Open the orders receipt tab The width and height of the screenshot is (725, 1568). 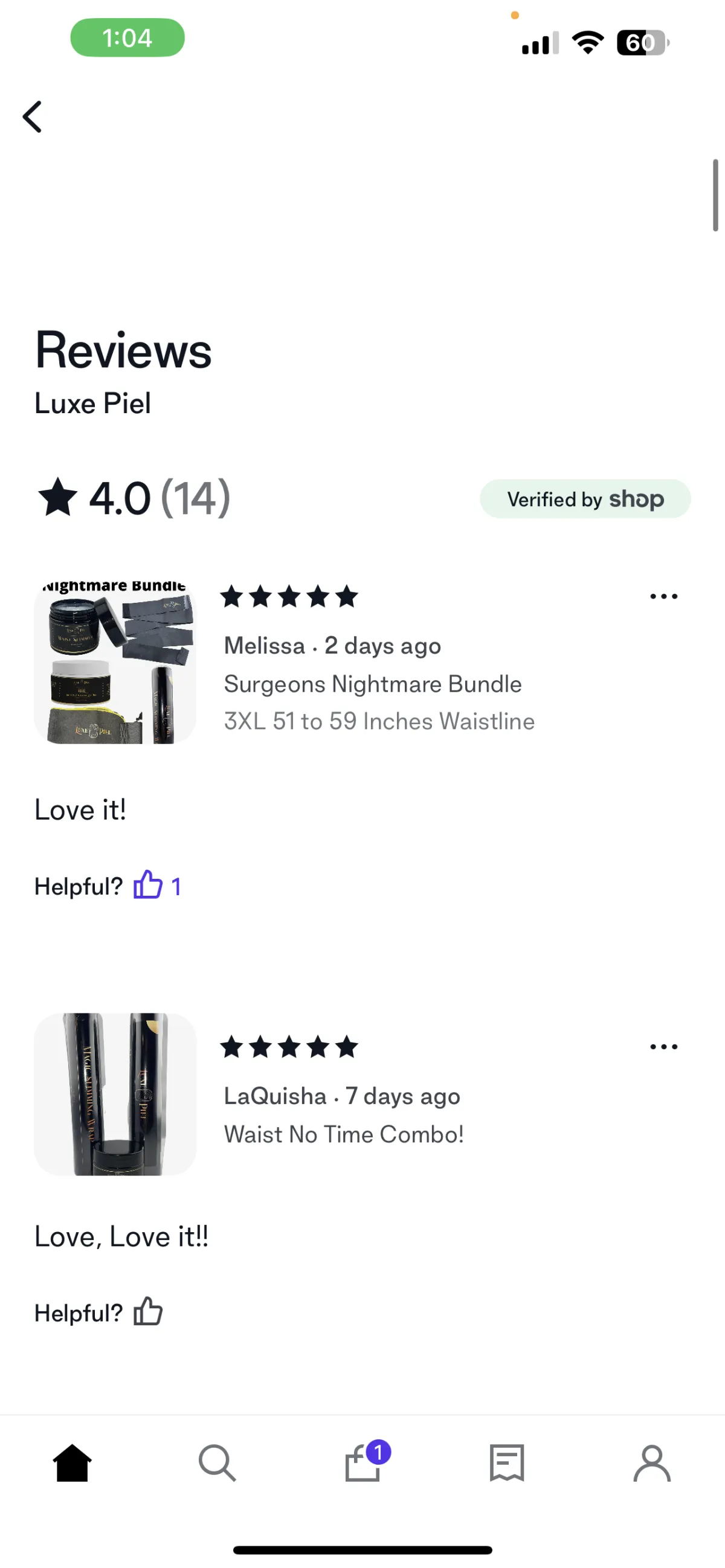tap(507, 1463)
